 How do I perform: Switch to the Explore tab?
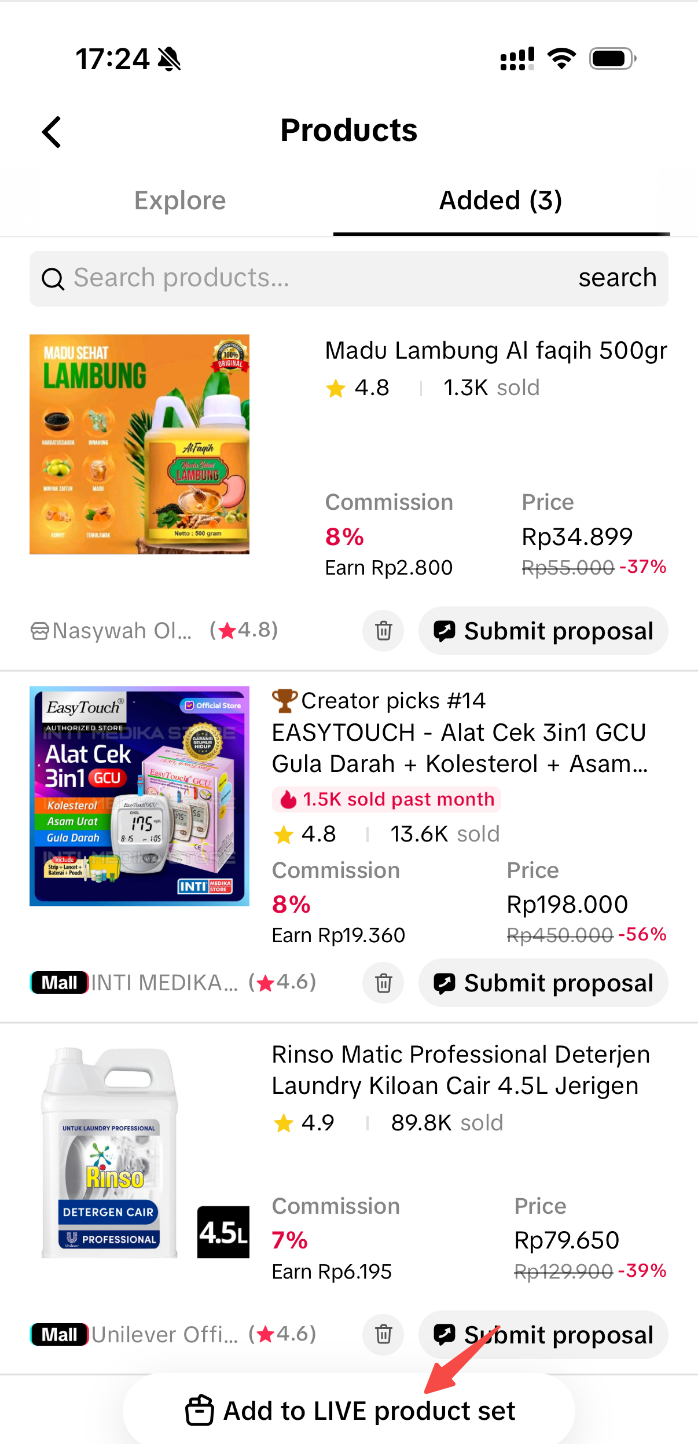coord(180,201)
